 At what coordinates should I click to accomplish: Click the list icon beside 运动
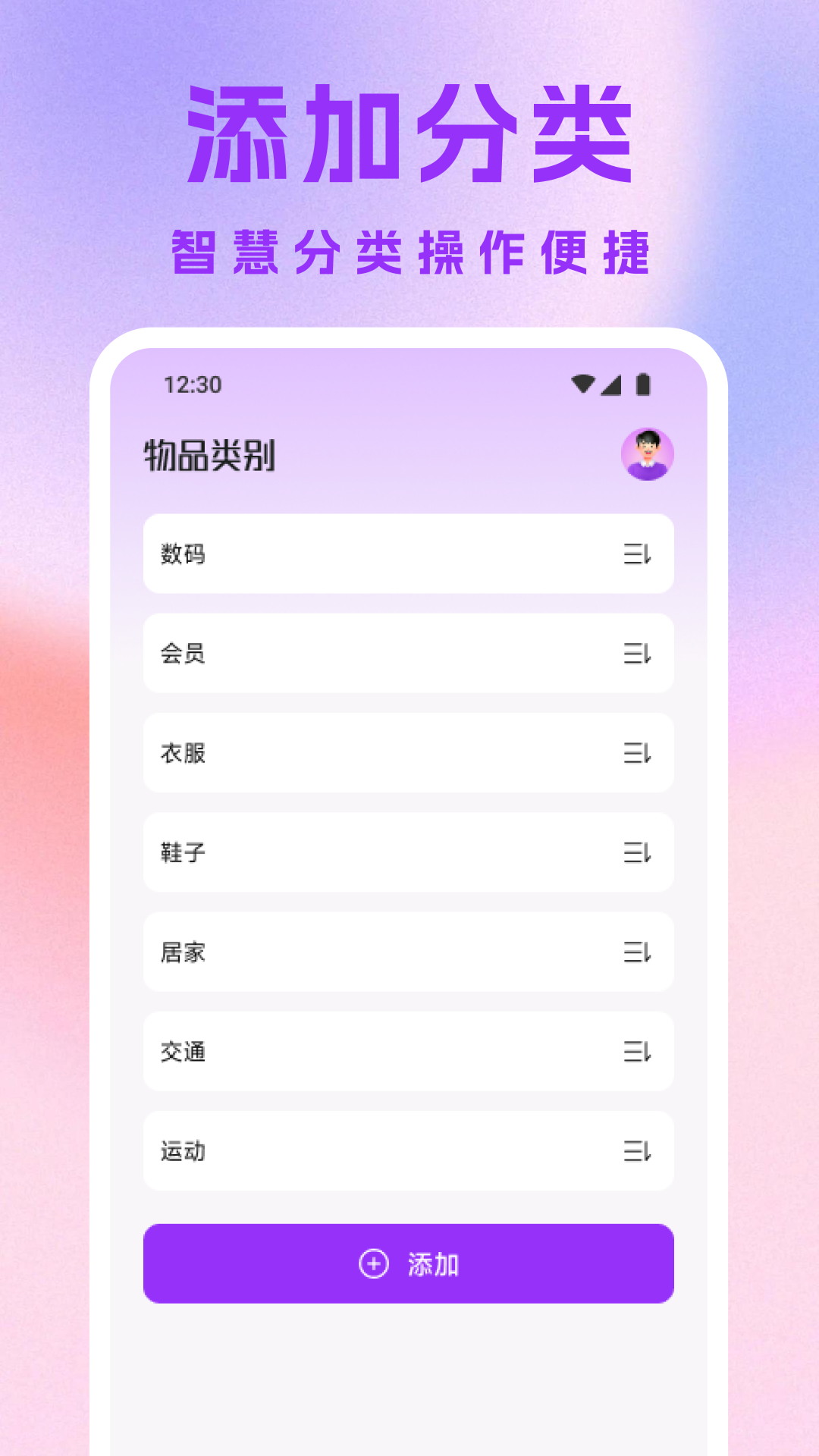638,1150
